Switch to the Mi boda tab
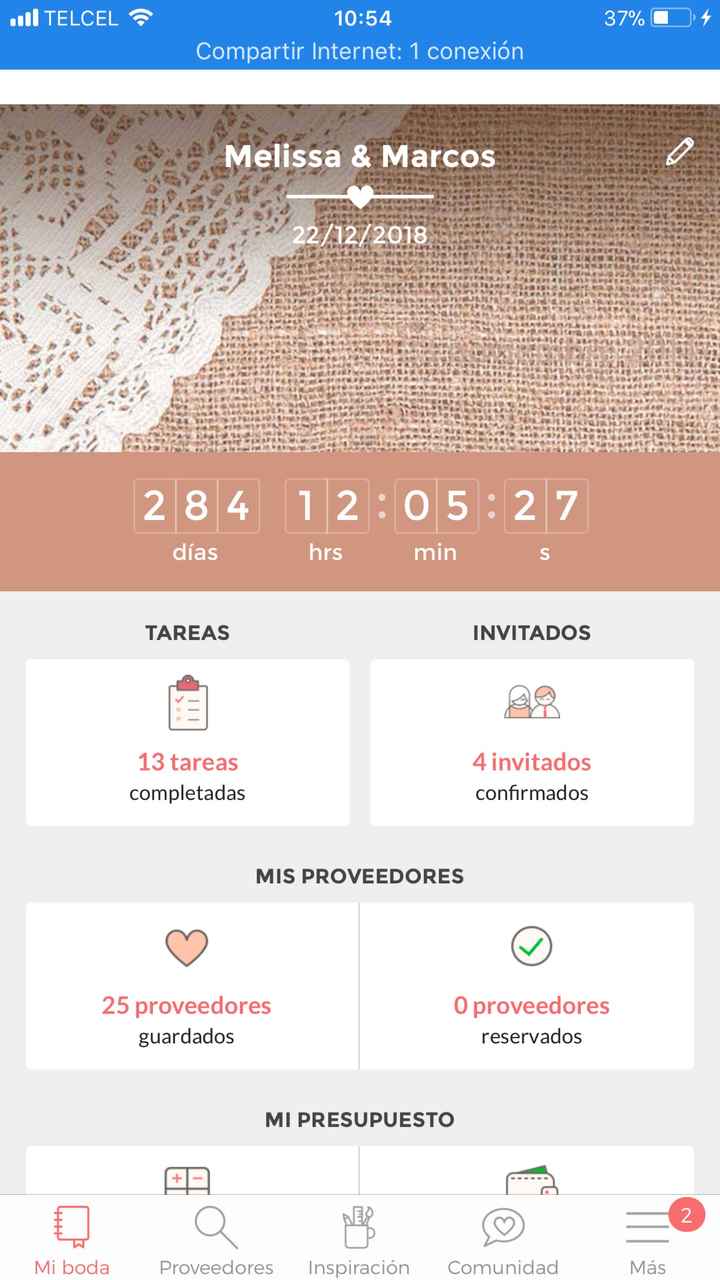The image size is (720, 1280). coord(70,1238)
